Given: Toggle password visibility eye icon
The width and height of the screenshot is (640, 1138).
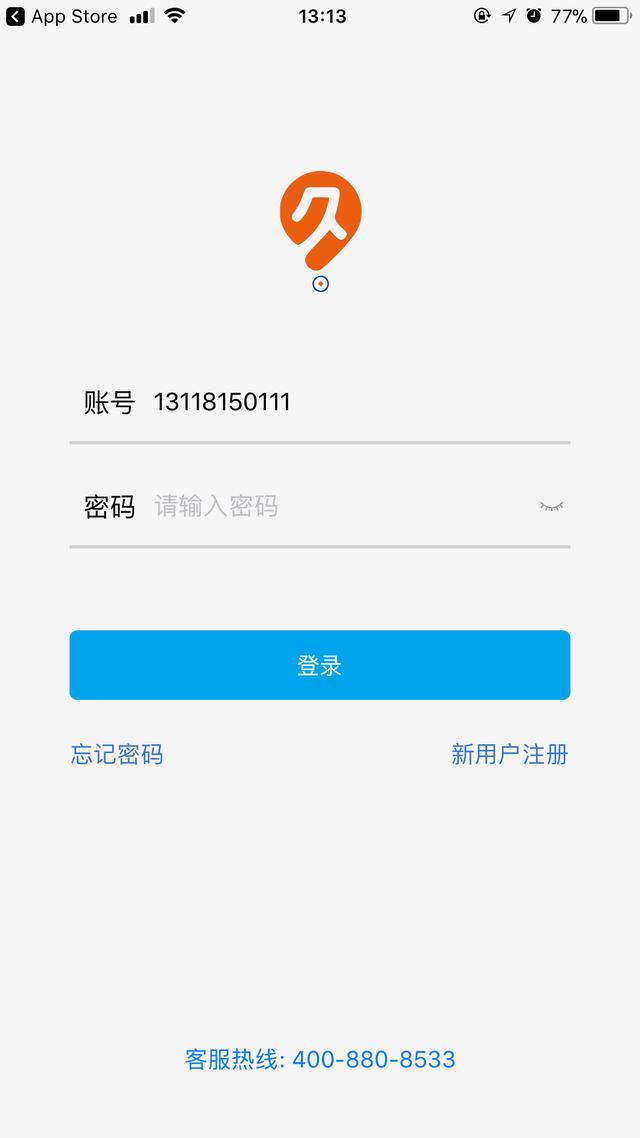Looking at the screenshot, I should coord(551,506).
